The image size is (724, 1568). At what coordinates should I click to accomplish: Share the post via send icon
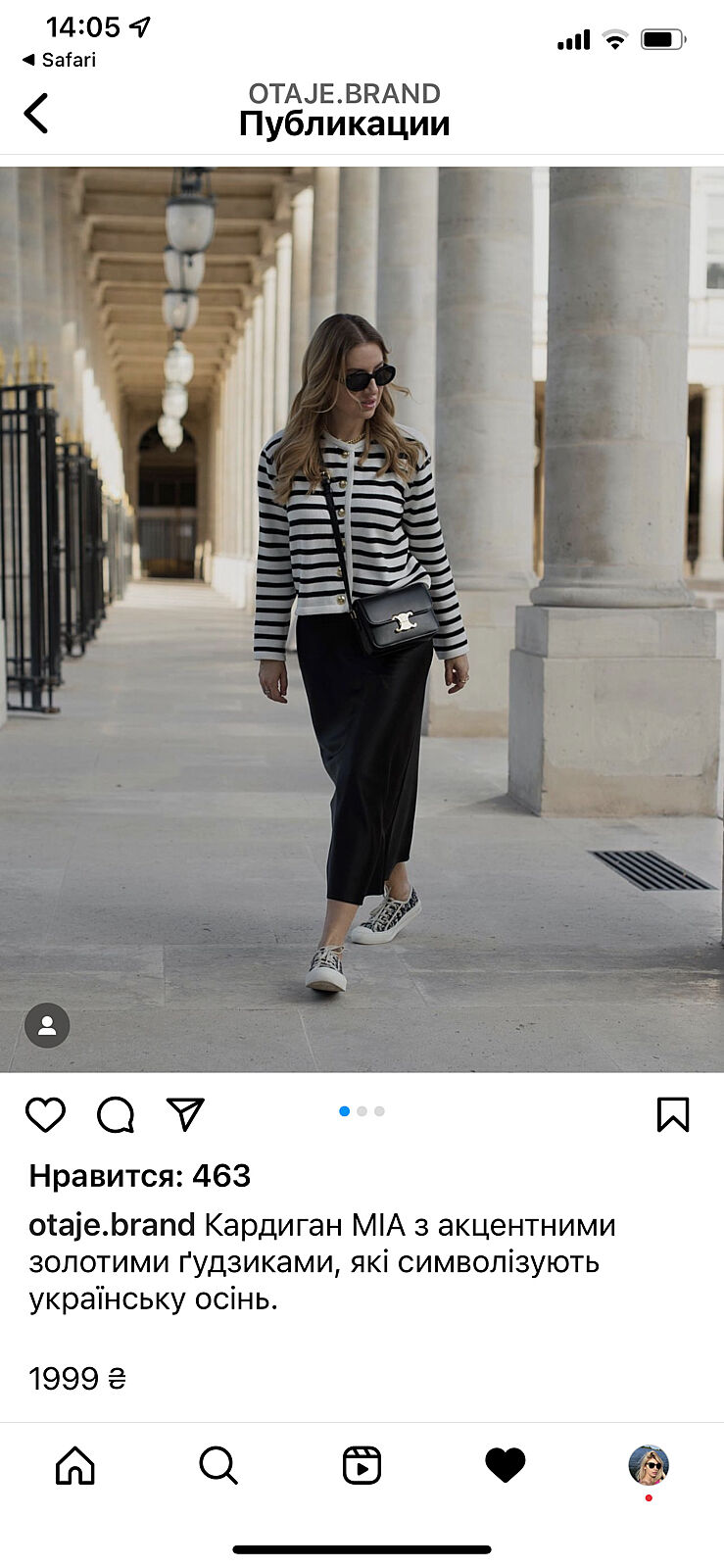(185, 1114)
